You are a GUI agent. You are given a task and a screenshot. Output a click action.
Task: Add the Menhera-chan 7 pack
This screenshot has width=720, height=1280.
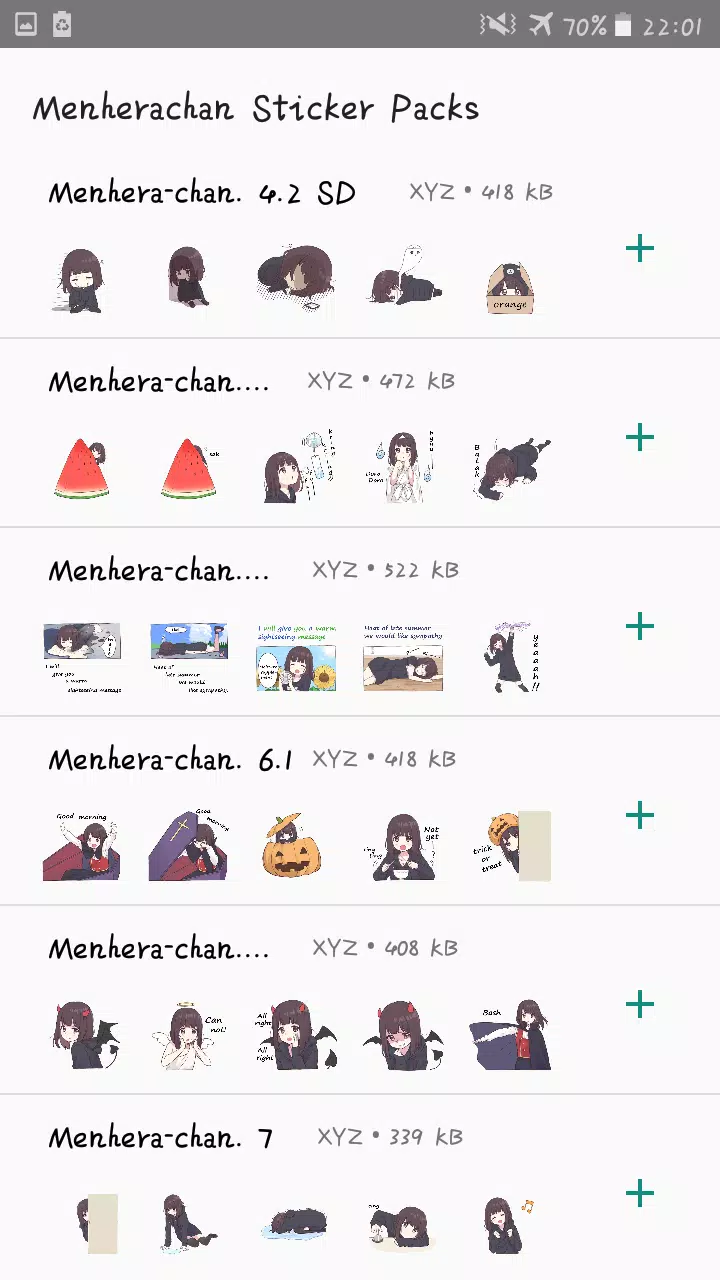click(640, 1193)
